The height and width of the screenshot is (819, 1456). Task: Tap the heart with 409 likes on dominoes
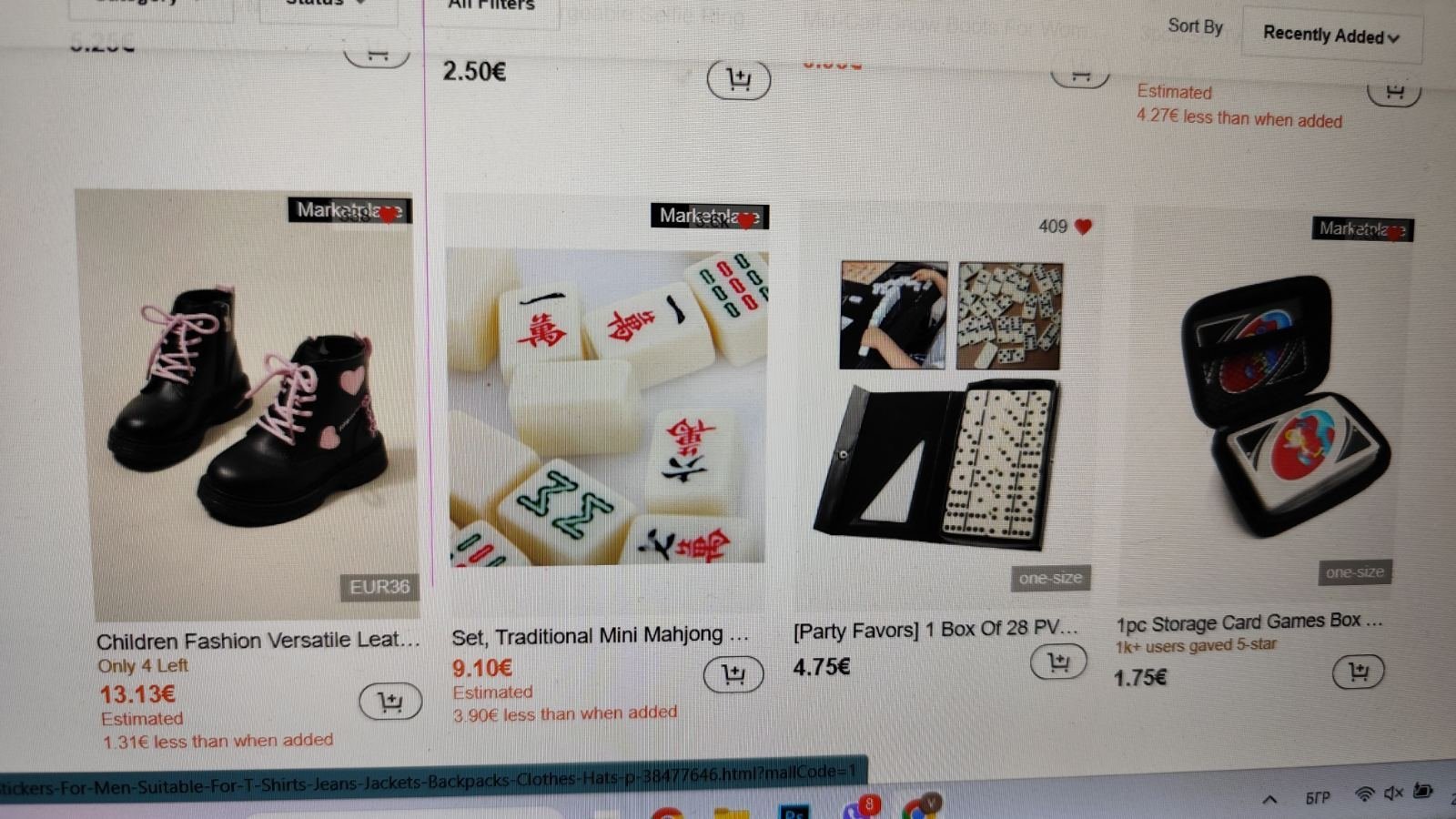click(x=1083, y=227)
